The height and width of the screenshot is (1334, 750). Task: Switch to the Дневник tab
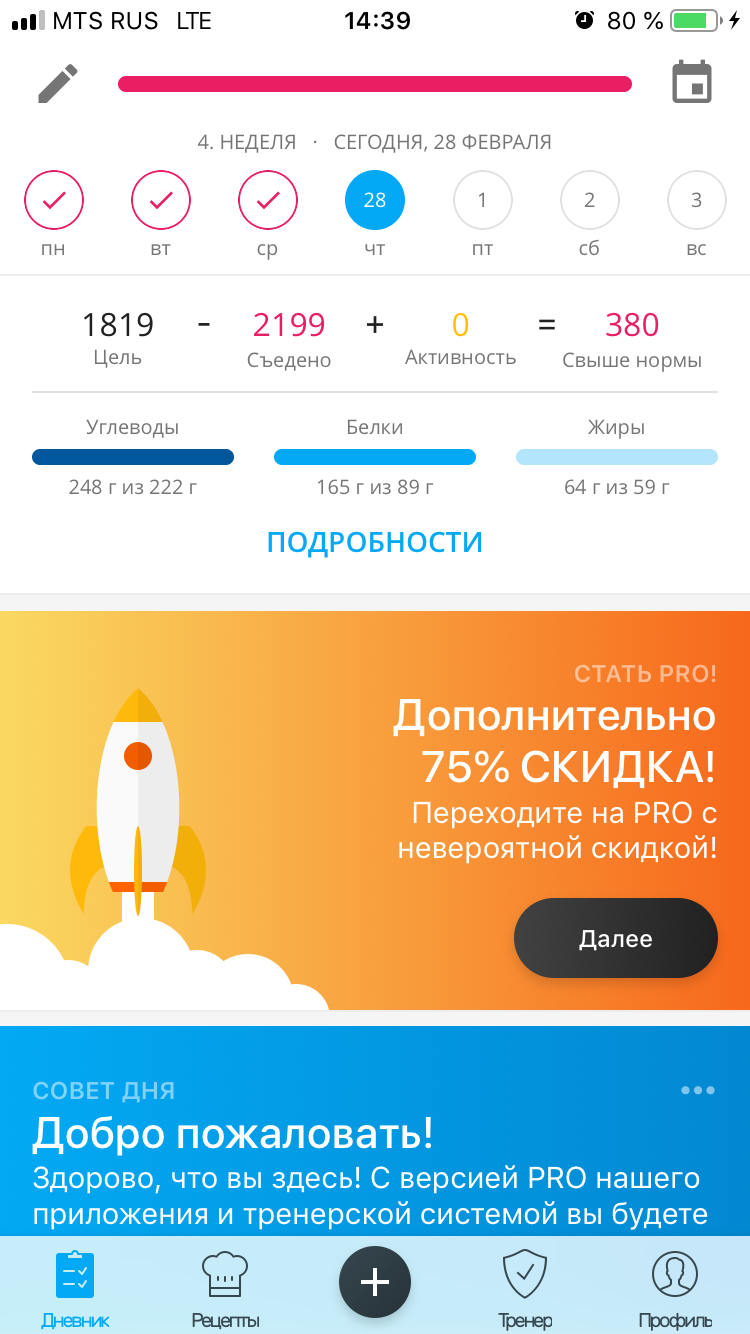coord(75,1289)
